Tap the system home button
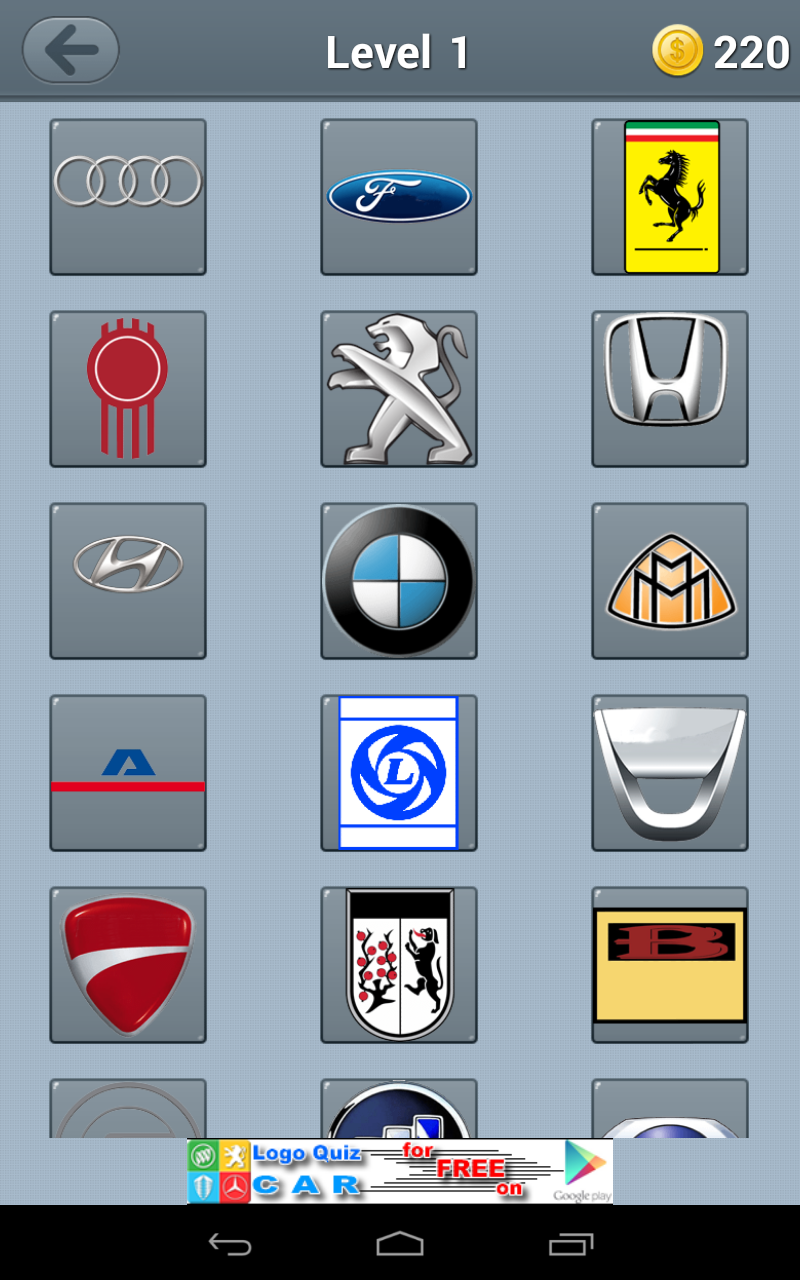Viewport: 800px width, 1280px height. pos(400,1244)
